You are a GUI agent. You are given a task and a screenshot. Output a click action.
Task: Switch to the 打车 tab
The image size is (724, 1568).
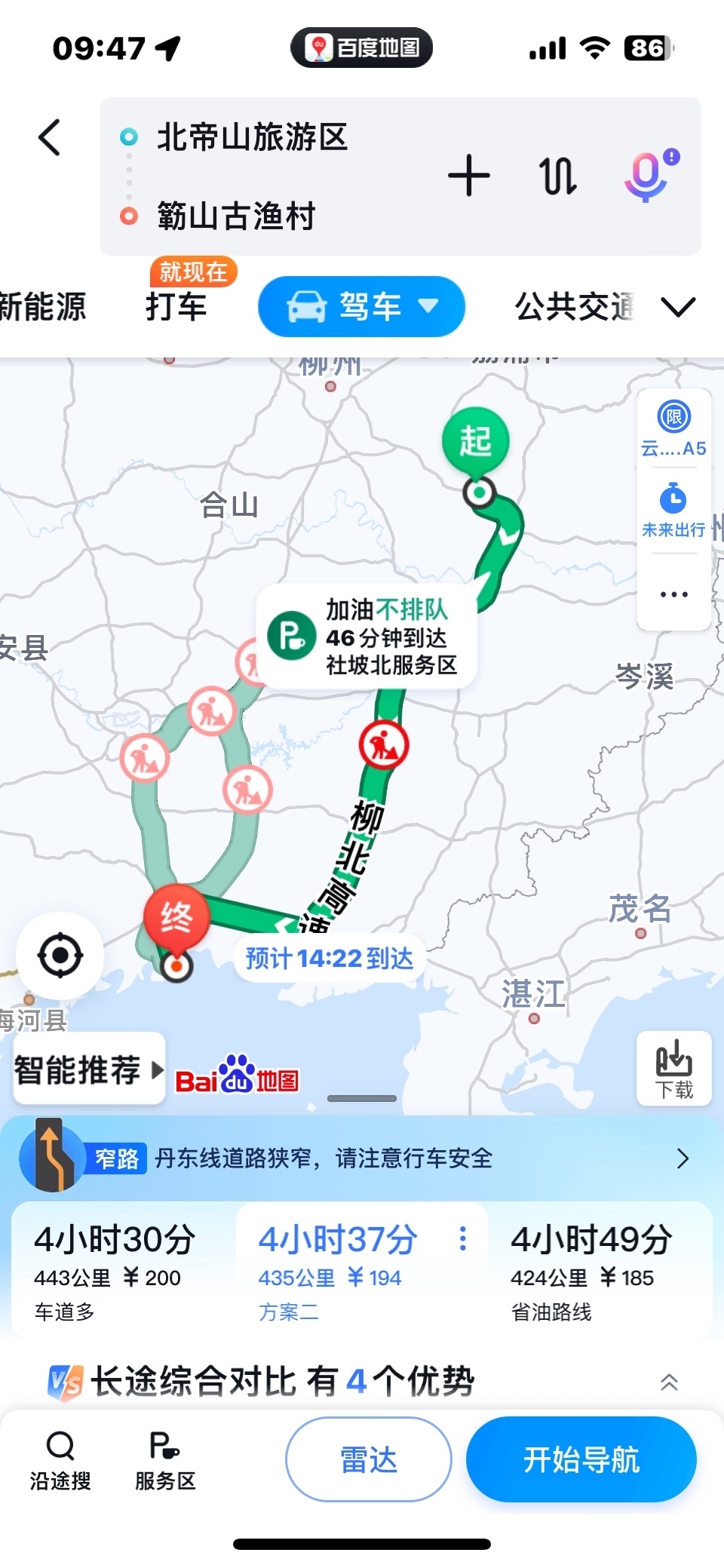point(176,306)
